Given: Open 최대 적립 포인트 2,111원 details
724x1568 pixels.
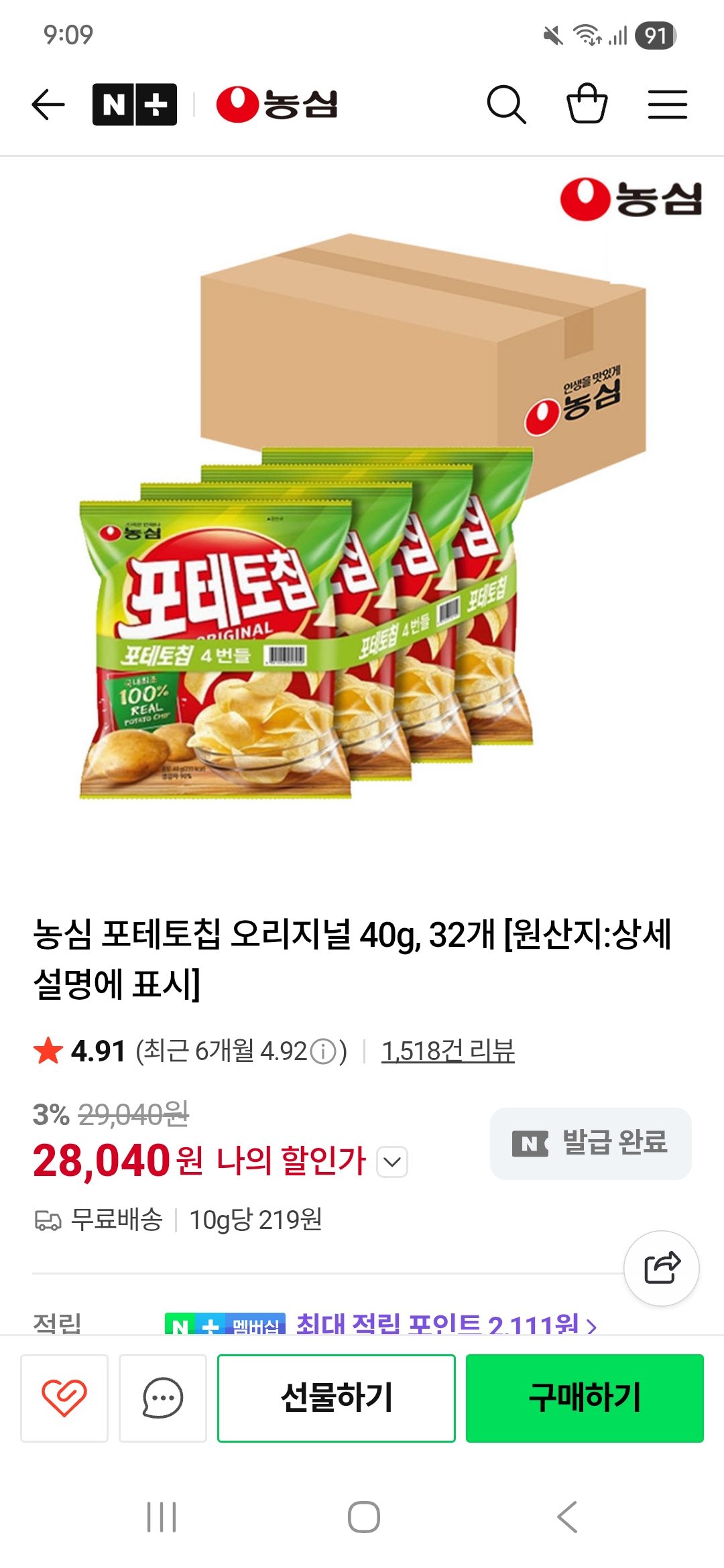Looking at the screenshot, I should point(446,1324).
